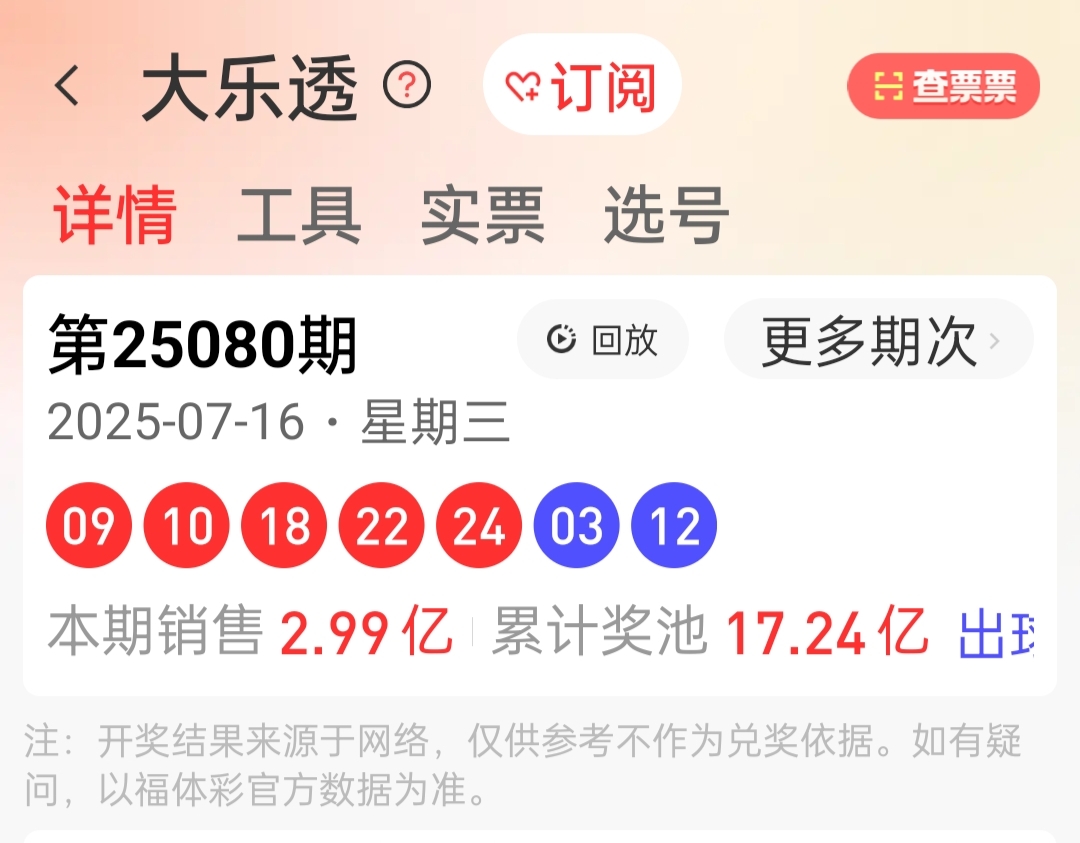Switch to the 选号 tab
The image size is (1080, 843).
click(x=666, y=215)
